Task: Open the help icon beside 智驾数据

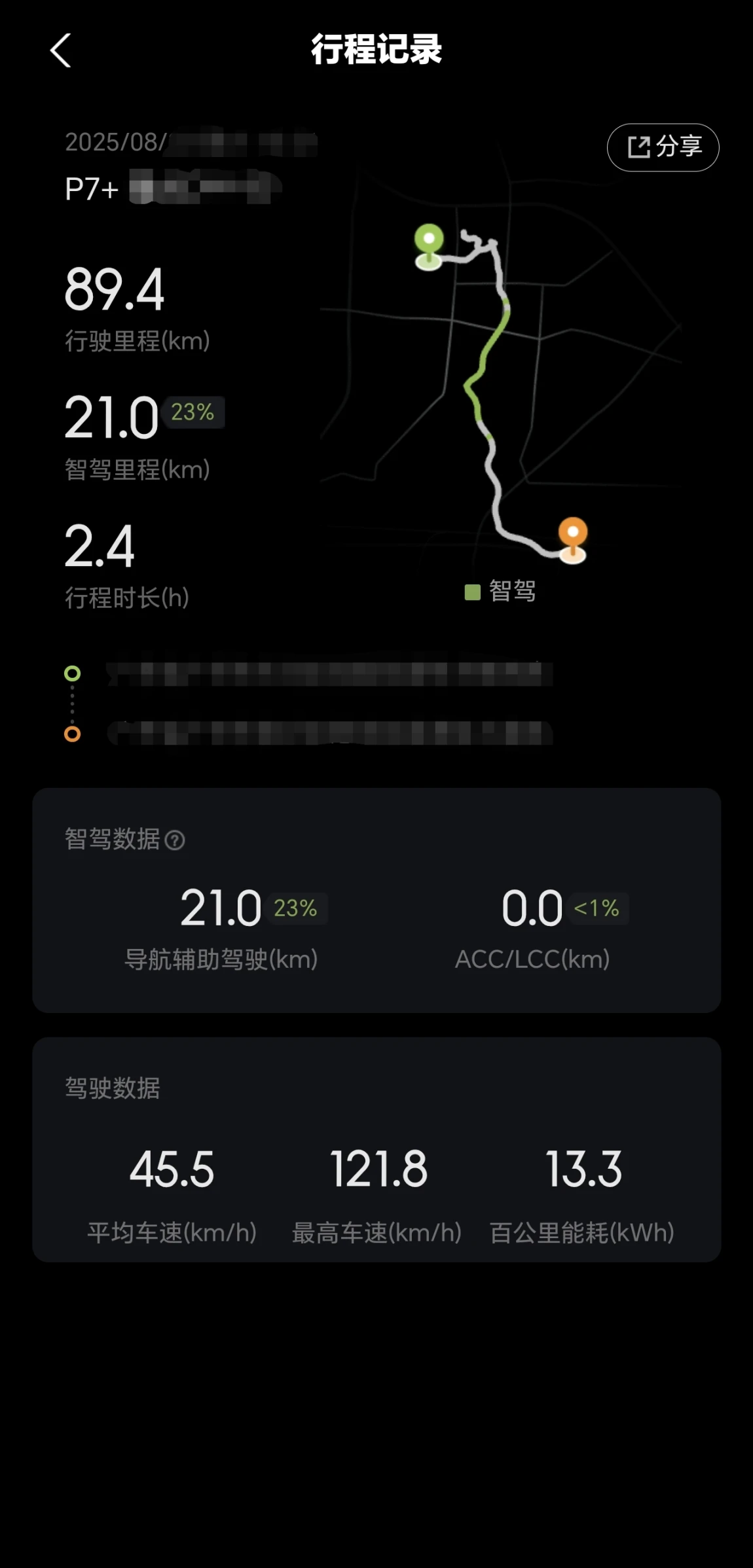Action: coord(175,840)
